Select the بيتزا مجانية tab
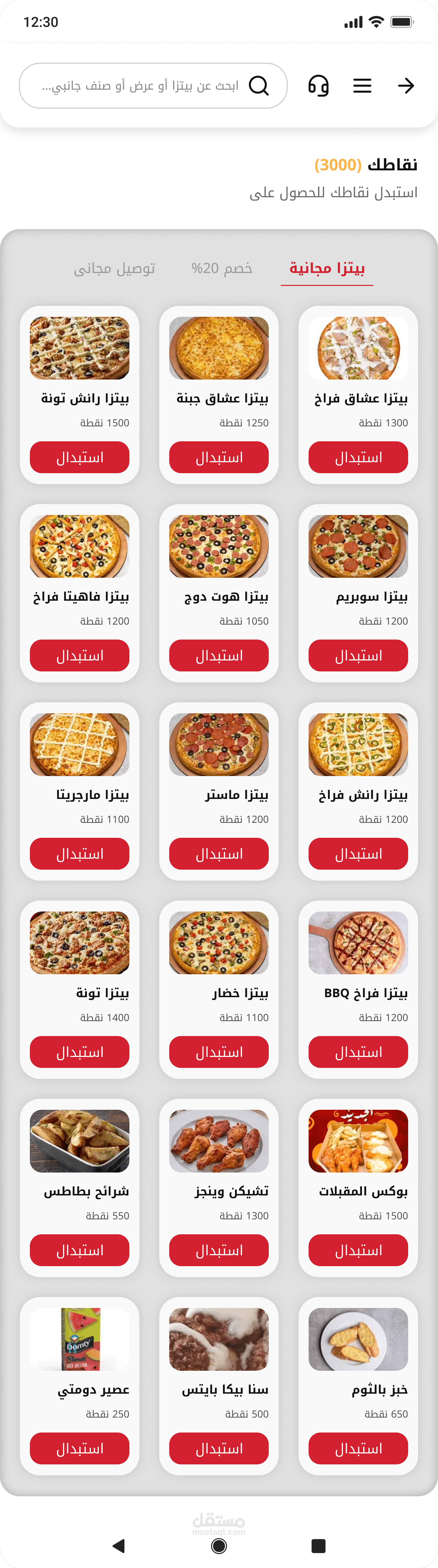The width and height of the screenshot is (438, 1568). [x=327, y=268]
